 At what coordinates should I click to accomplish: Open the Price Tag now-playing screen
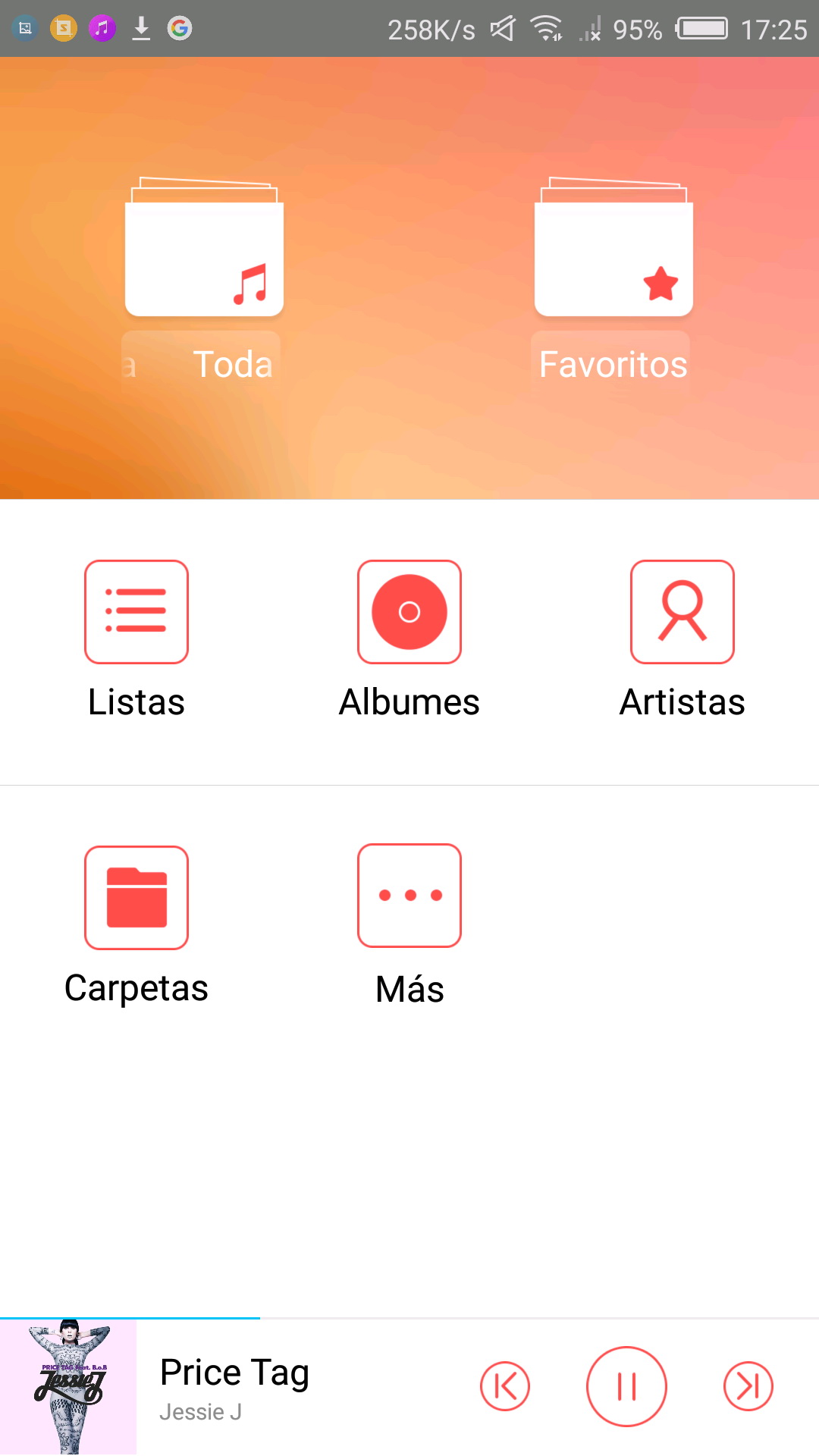[x=235, y=1388]
